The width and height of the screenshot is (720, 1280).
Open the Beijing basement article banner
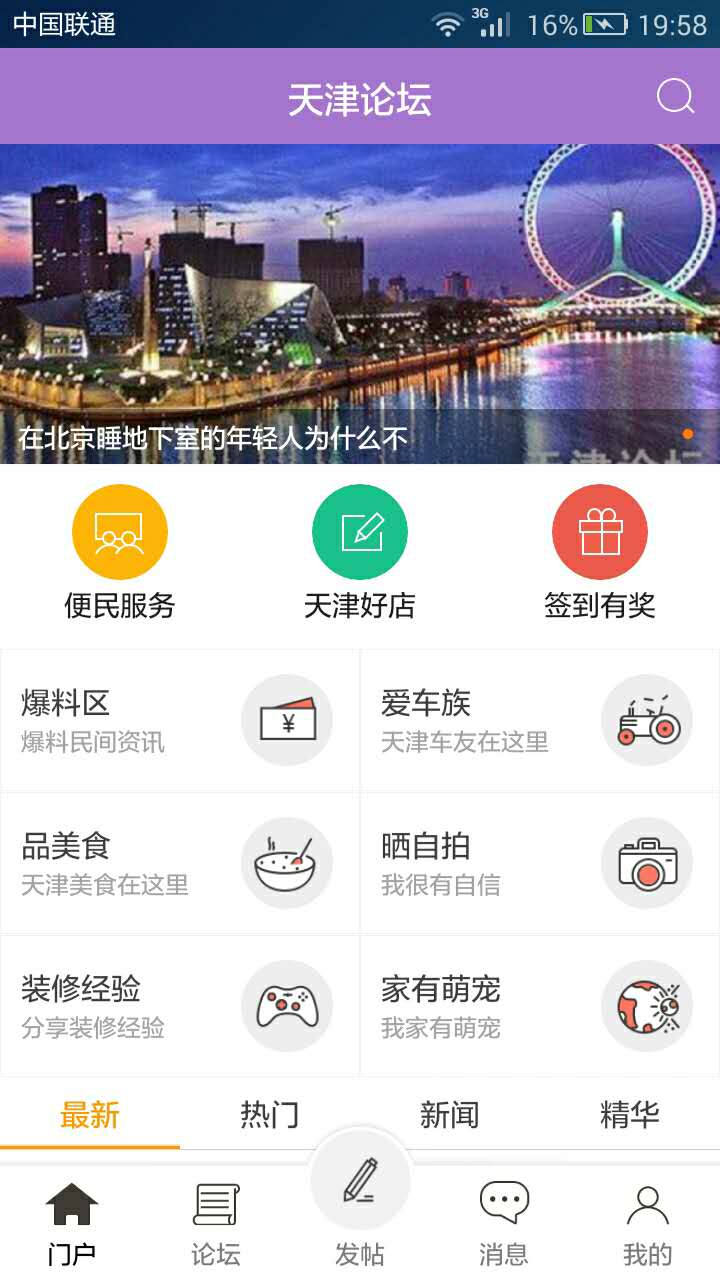click(360, 304)
